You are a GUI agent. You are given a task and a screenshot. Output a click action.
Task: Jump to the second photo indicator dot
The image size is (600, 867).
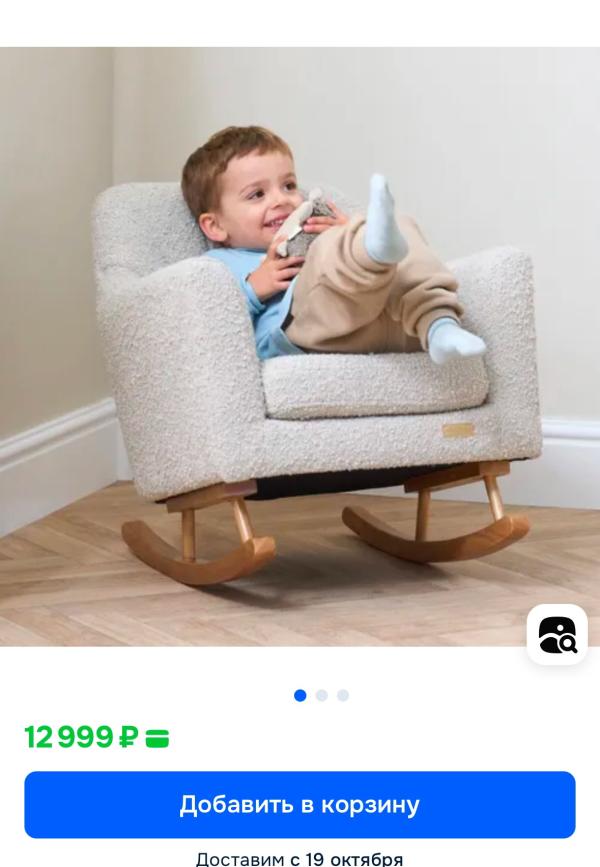[322, 696]
